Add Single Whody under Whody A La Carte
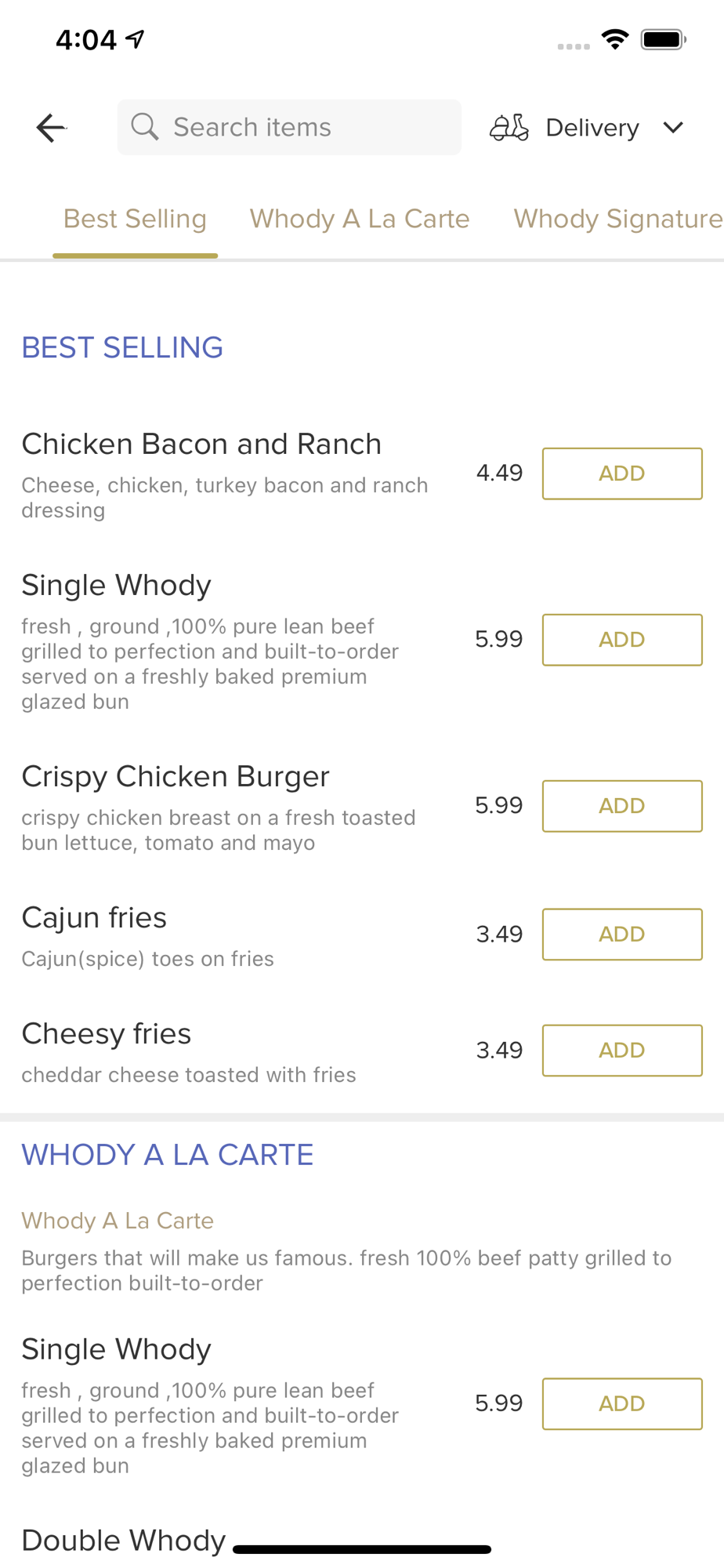 coord(622,1404)
